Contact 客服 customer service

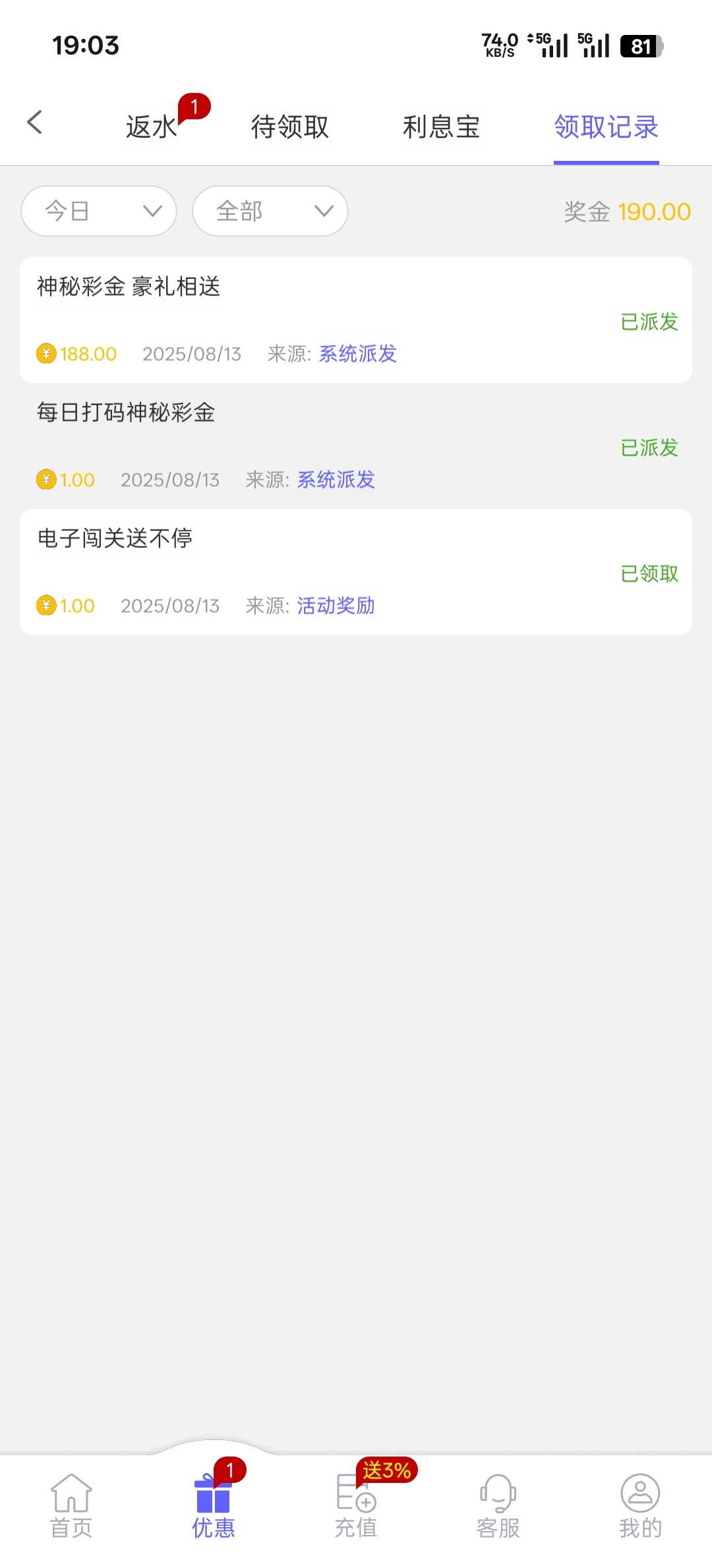[x=498, y=1506]
